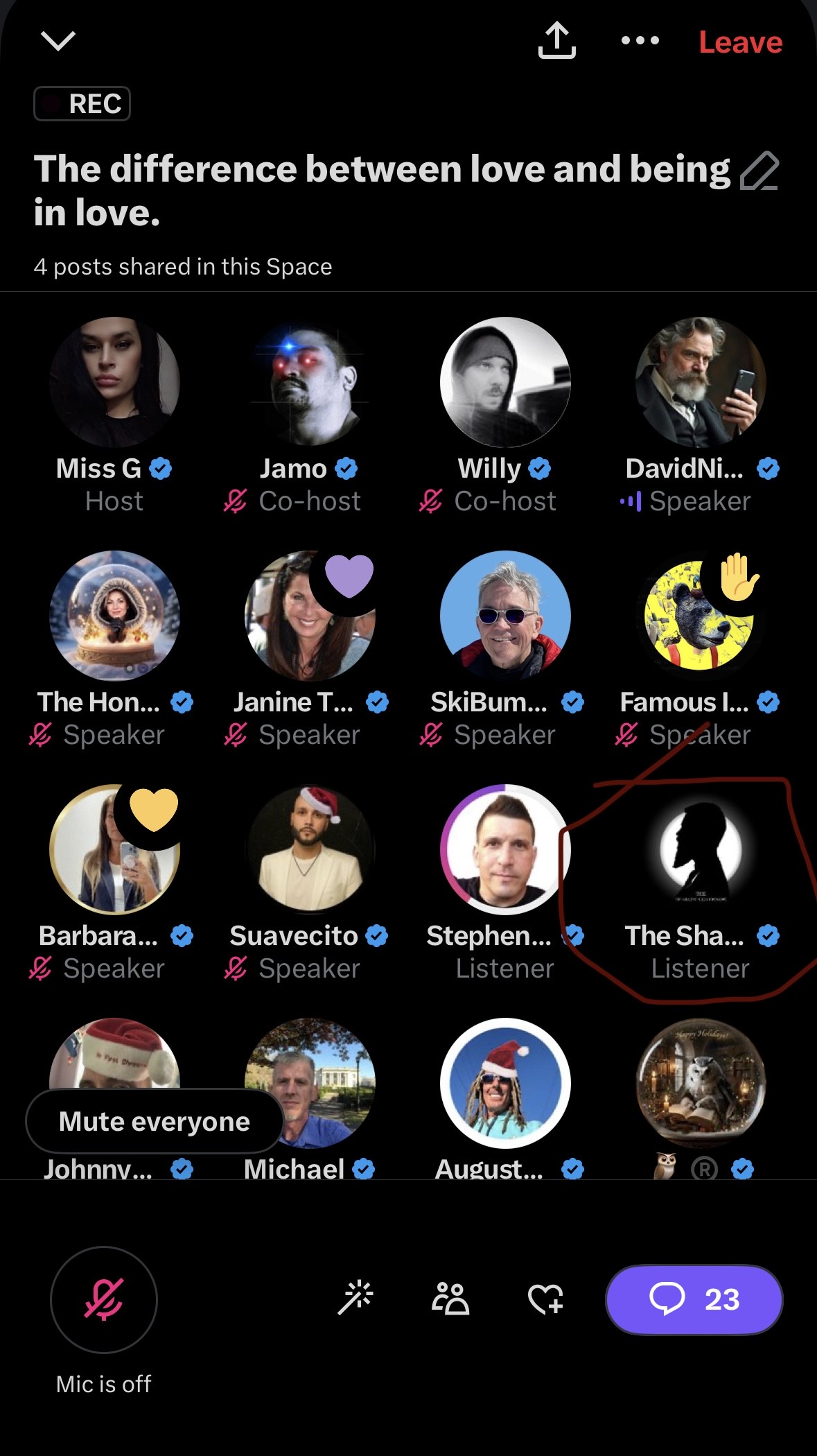Select Suavecito's avatar
This screenshot has height=1456, width=817.
tap(310, 849)
